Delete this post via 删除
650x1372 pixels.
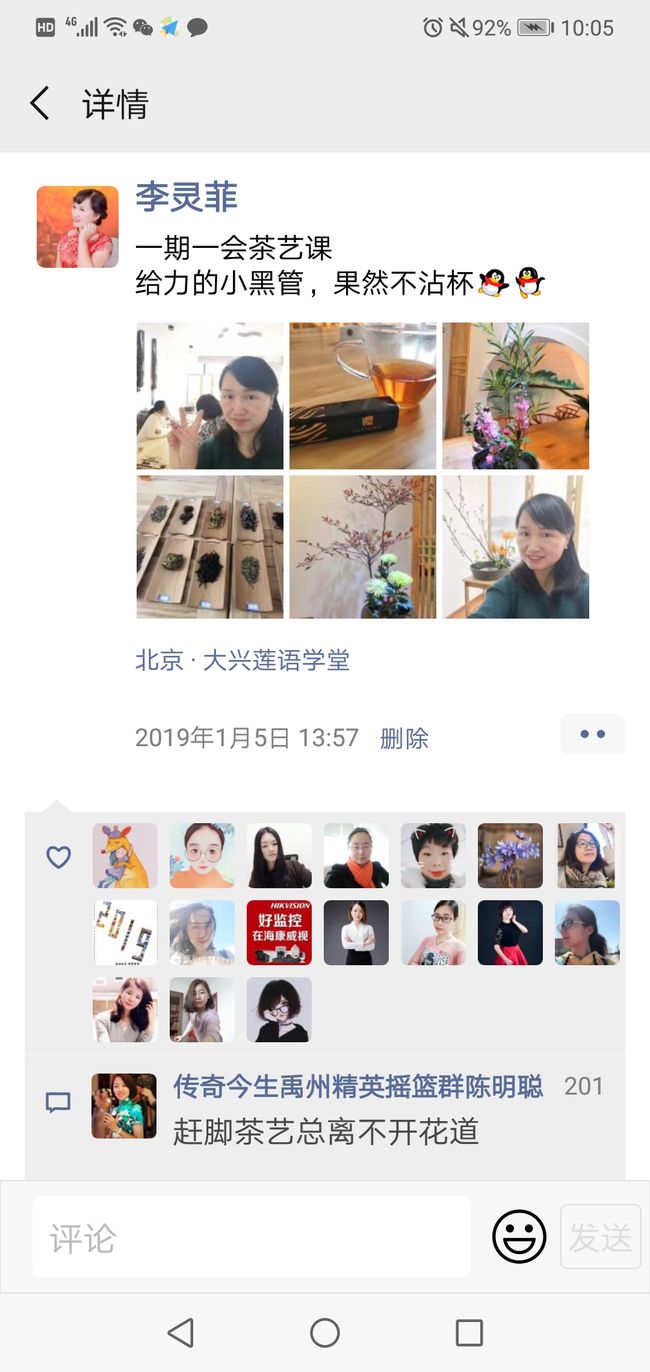coord(404,739)
